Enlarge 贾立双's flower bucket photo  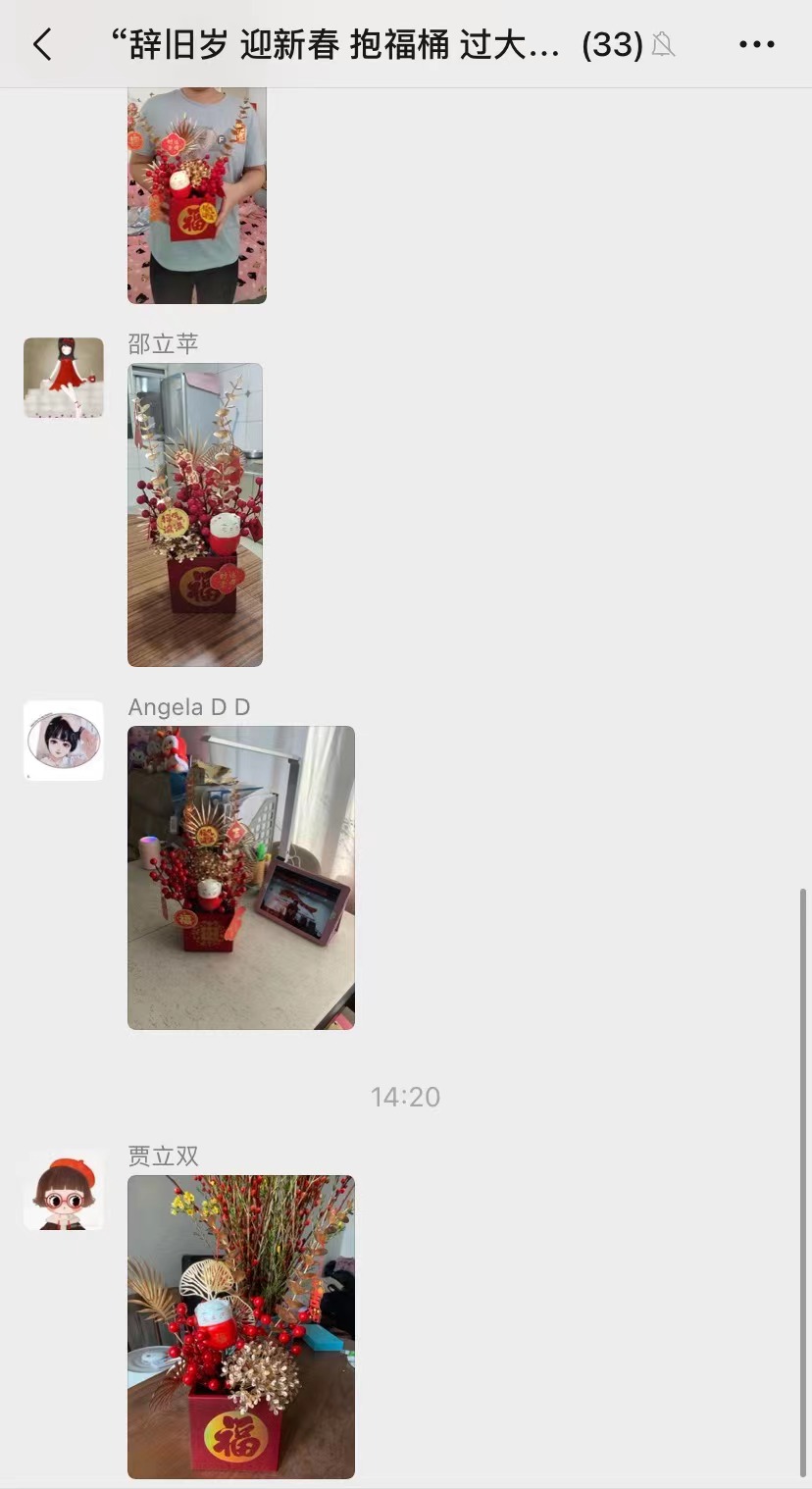pos(241,1326)
